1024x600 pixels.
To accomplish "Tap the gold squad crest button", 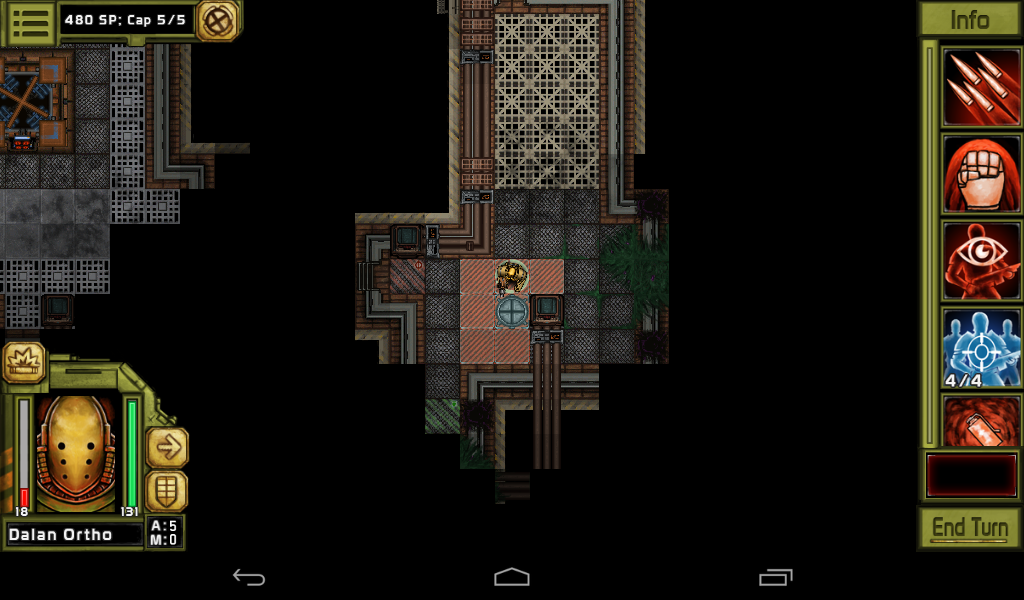I will click(23, 362).
